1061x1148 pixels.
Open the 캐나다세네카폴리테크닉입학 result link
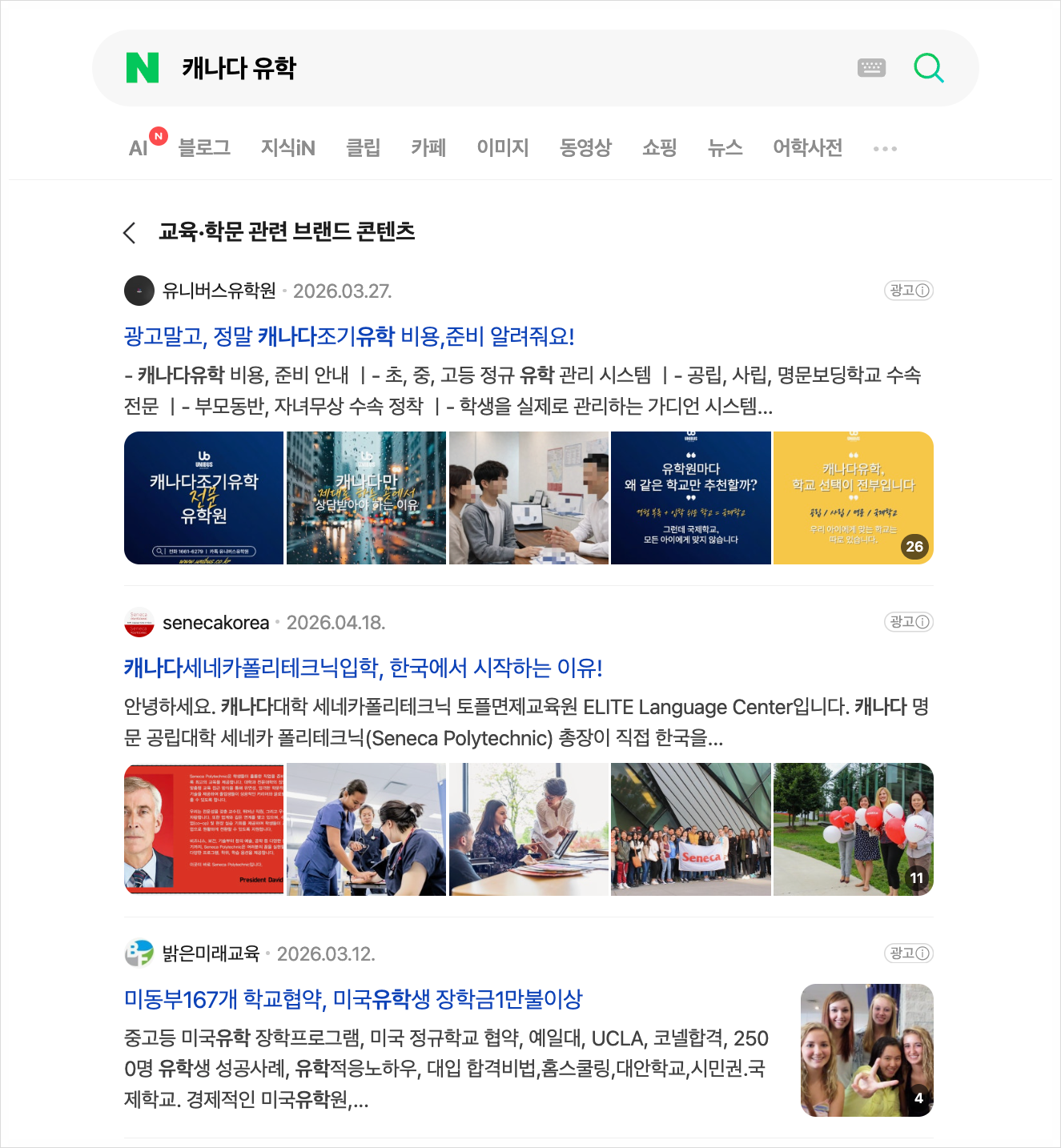click(x=363, y=668)
